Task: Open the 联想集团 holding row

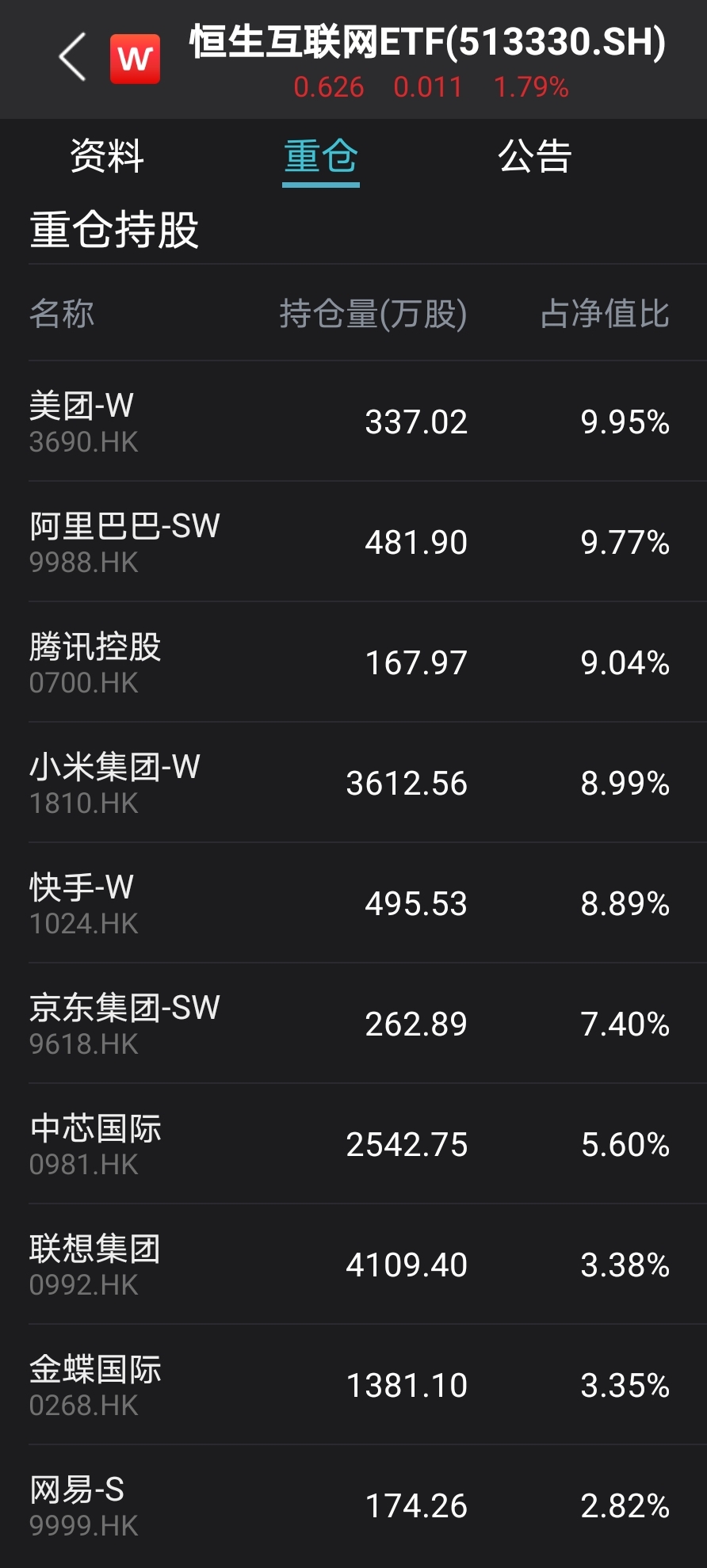Action: [x=353, y=1265]
